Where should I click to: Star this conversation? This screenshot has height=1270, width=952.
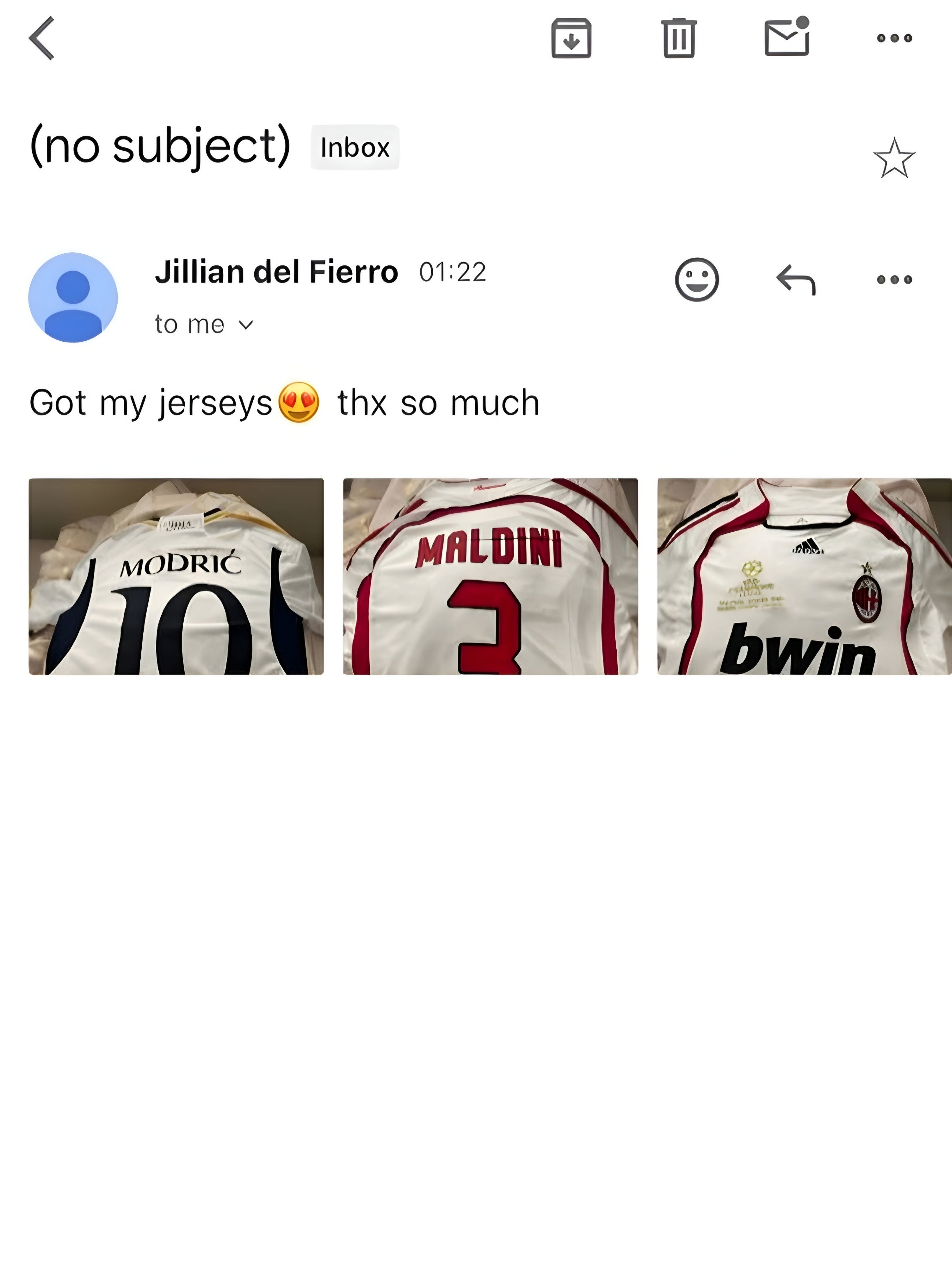893,158
